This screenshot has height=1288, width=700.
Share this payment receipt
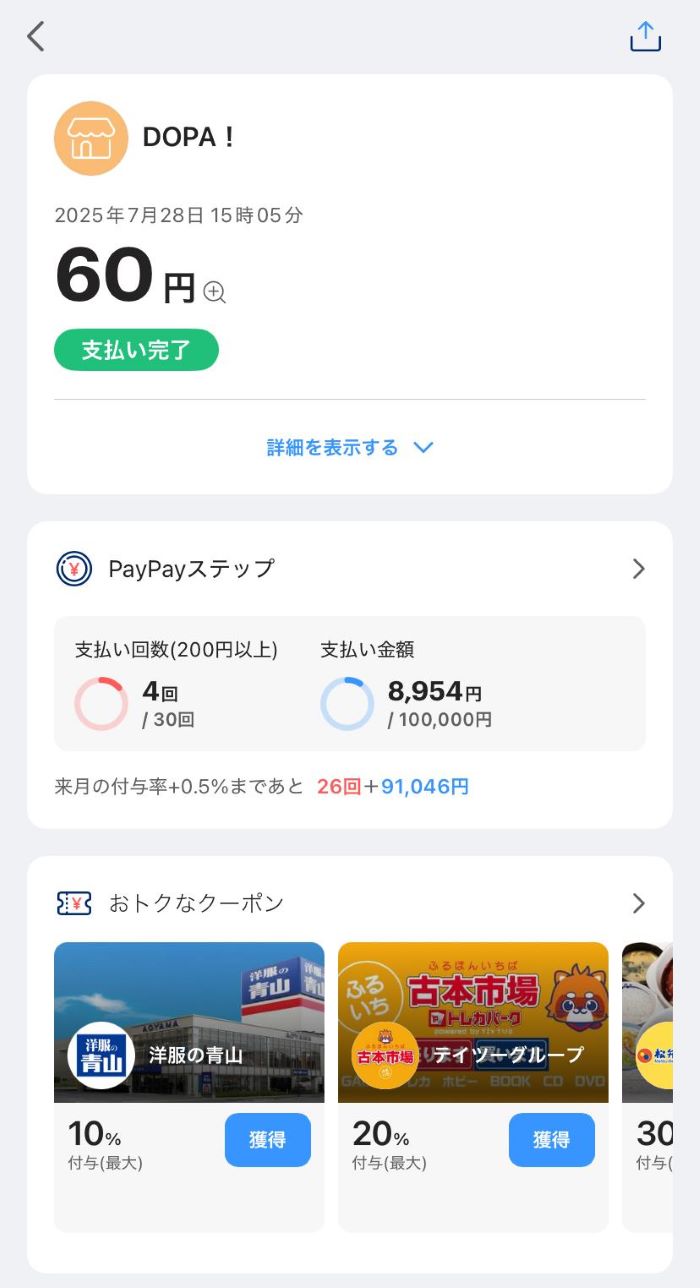[x=645, y=36]
